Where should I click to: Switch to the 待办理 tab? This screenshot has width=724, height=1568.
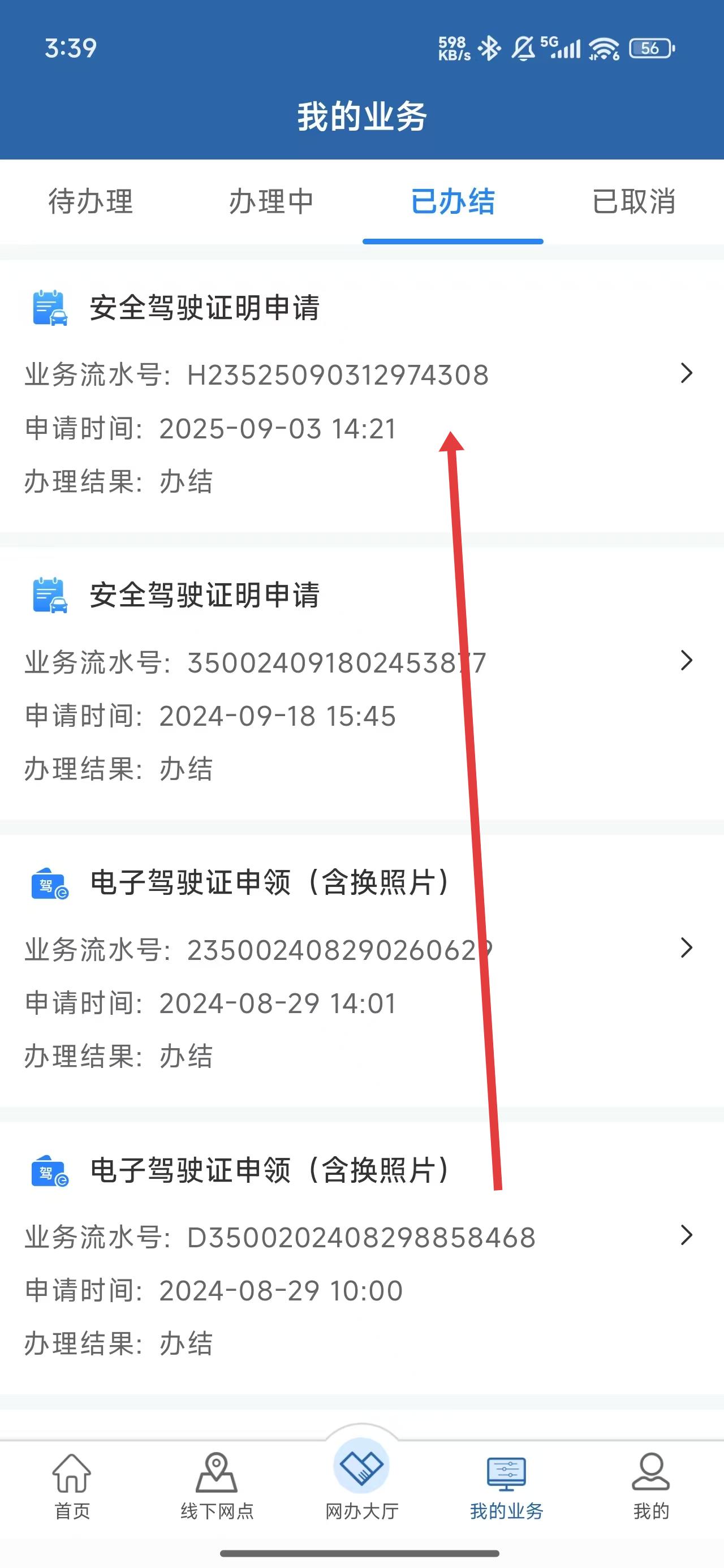coord(90,202)
